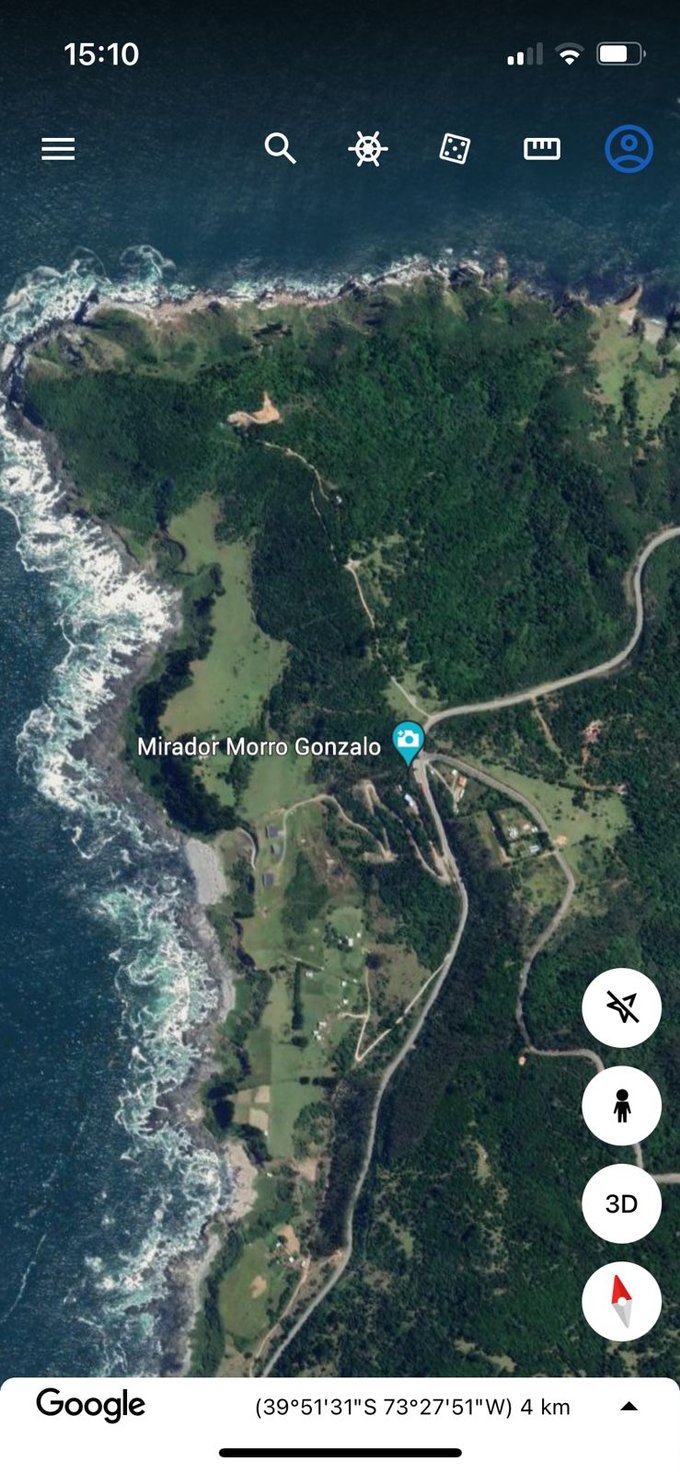Open Mirador Morro Gonzalo photo marker
This screenshot has width=680, height=1472.
coord(407,741)
